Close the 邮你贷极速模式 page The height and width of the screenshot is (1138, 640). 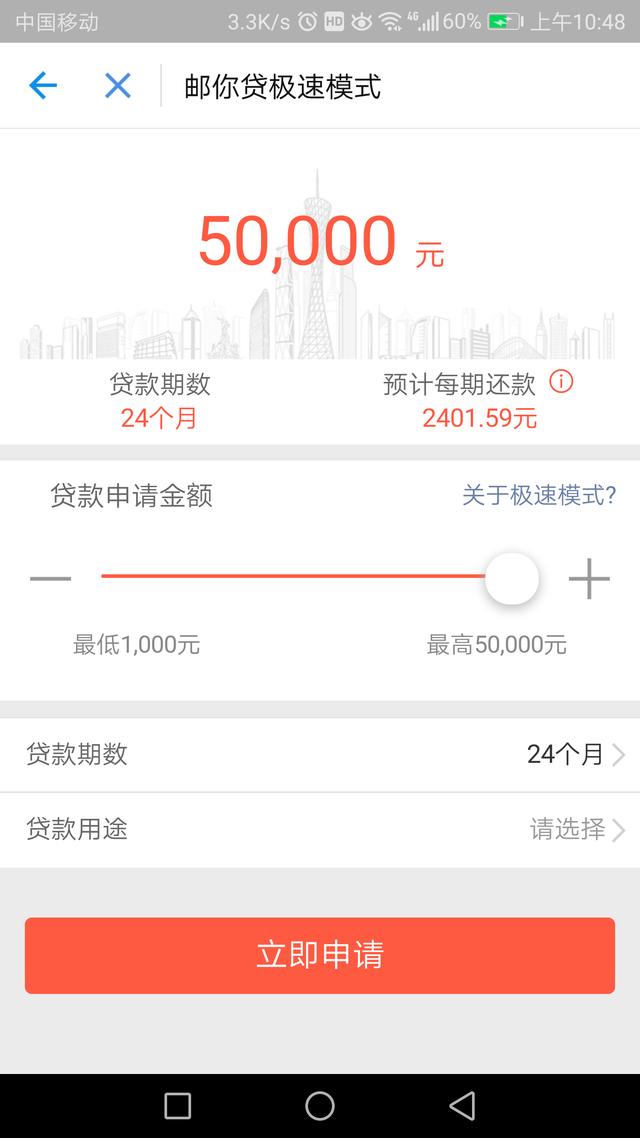[118, 86]
